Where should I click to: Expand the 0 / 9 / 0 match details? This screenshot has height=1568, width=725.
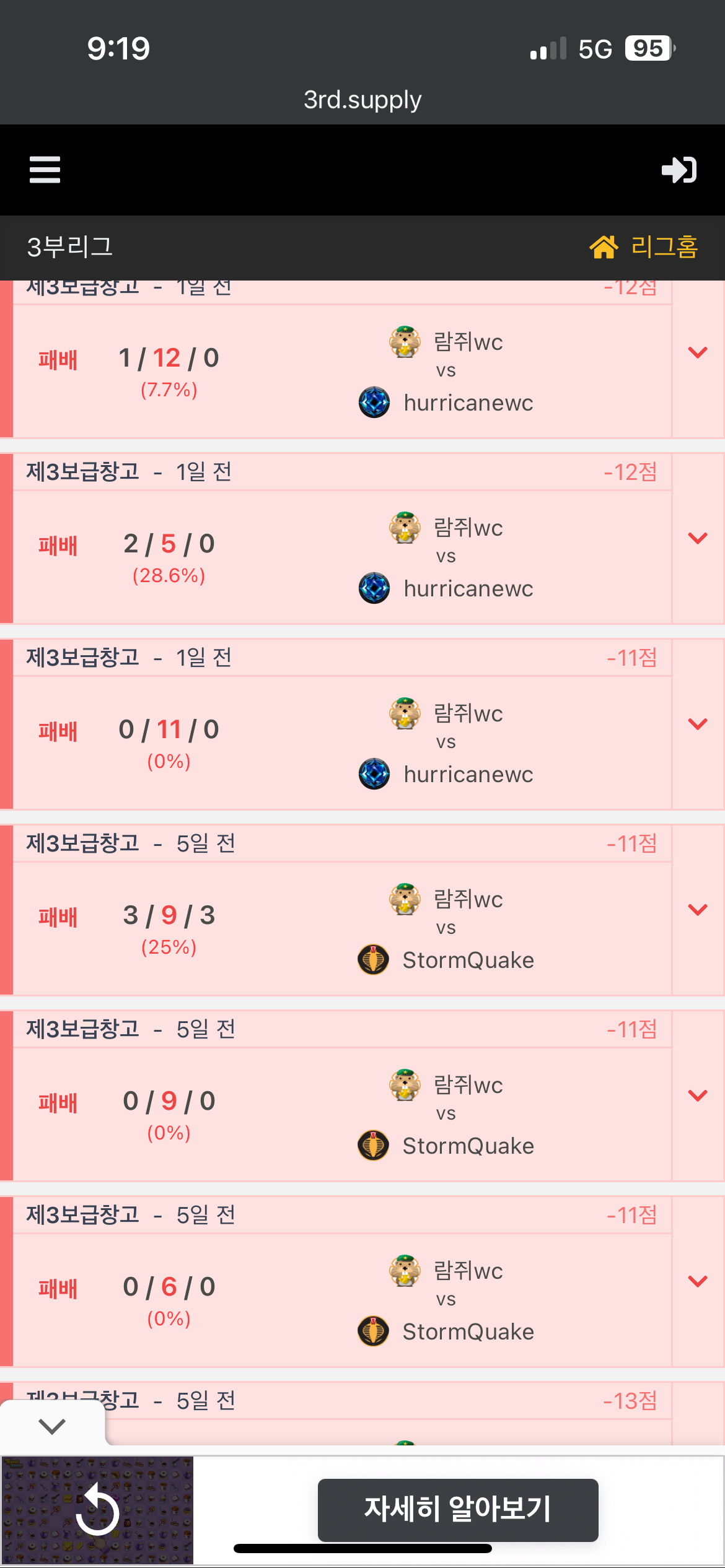(698, 1096)
